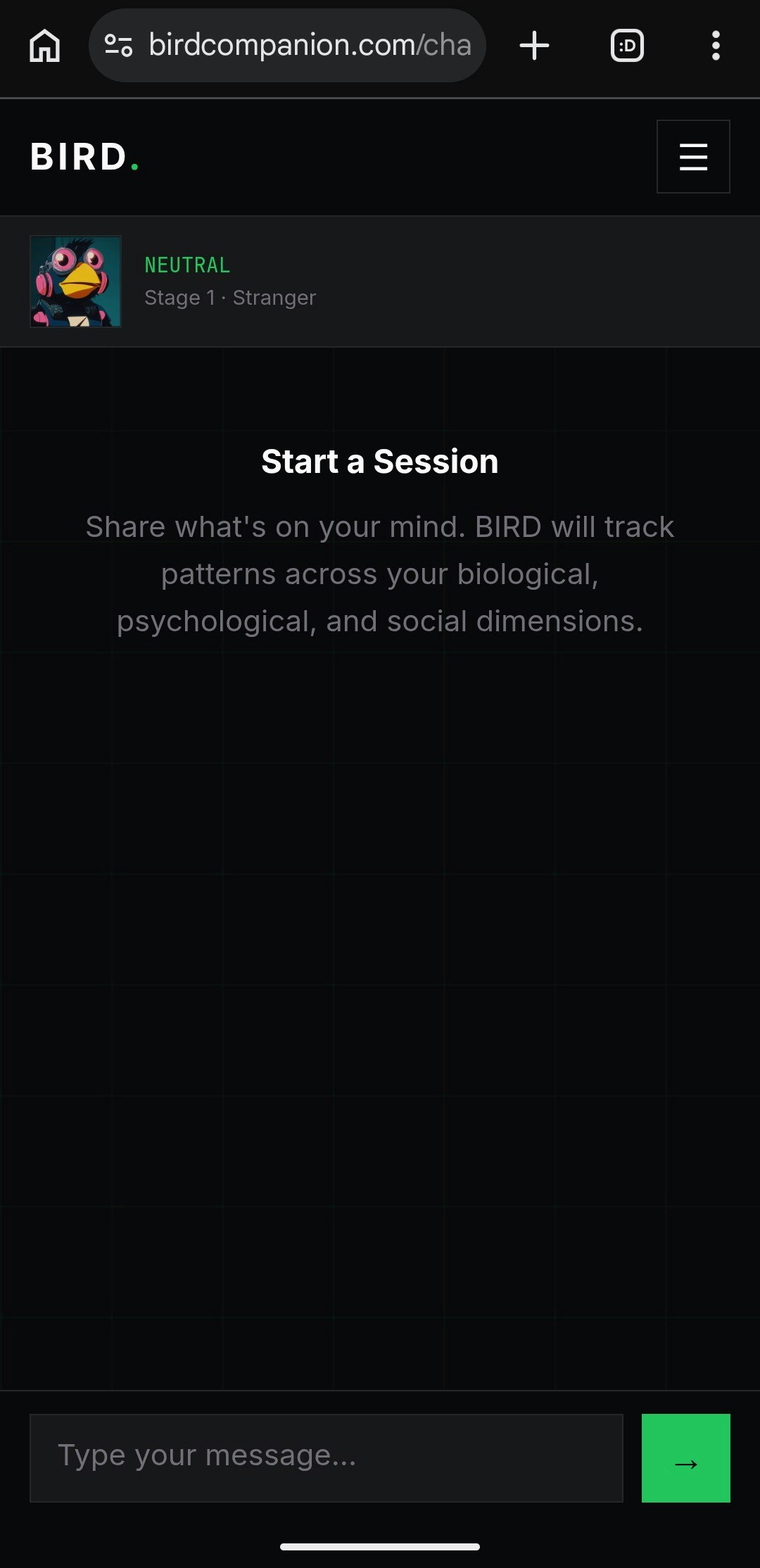Open the address bar dropdown by tapping the URL
The width and height of the screenshot is (760, 1568).
point(310,46)
